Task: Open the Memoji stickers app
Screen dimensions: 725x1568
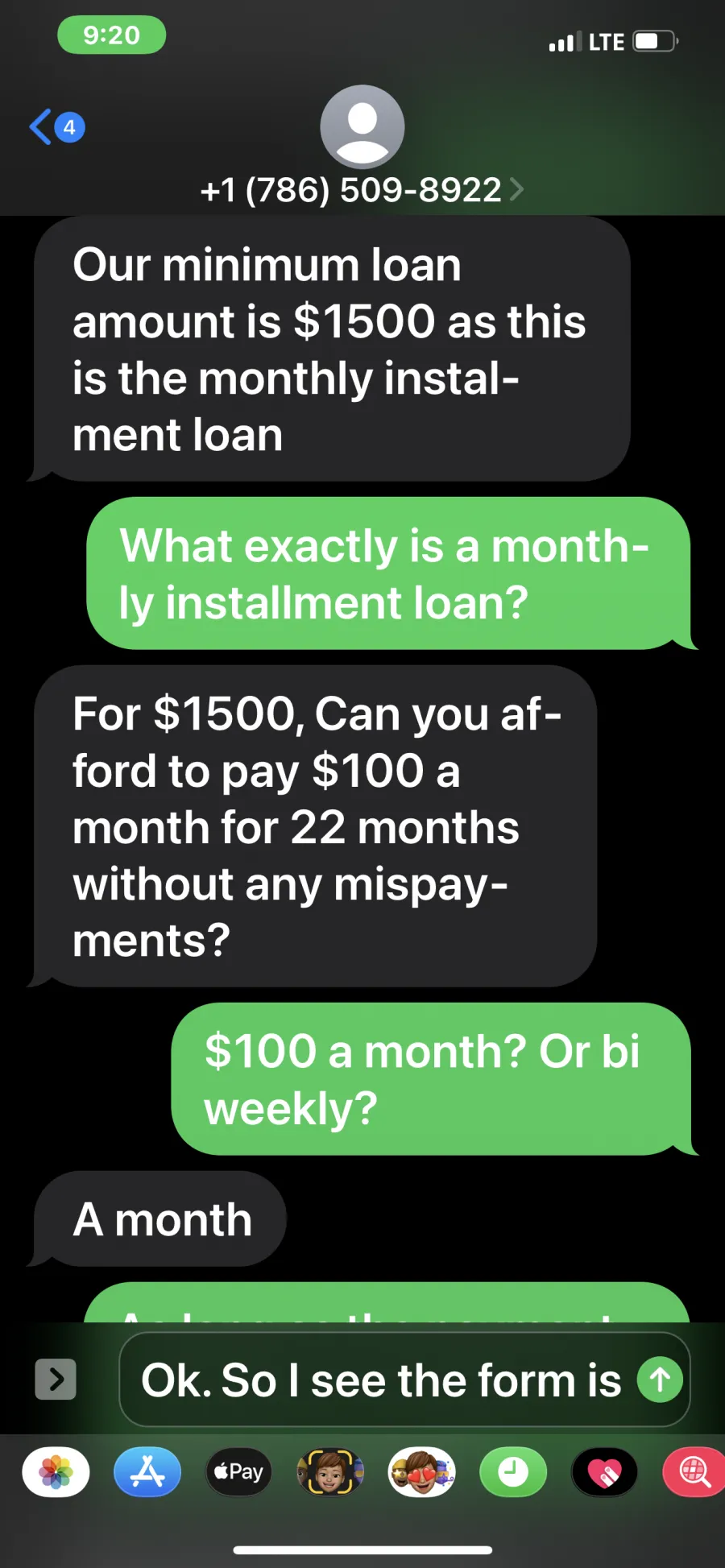Action: 422,1472
